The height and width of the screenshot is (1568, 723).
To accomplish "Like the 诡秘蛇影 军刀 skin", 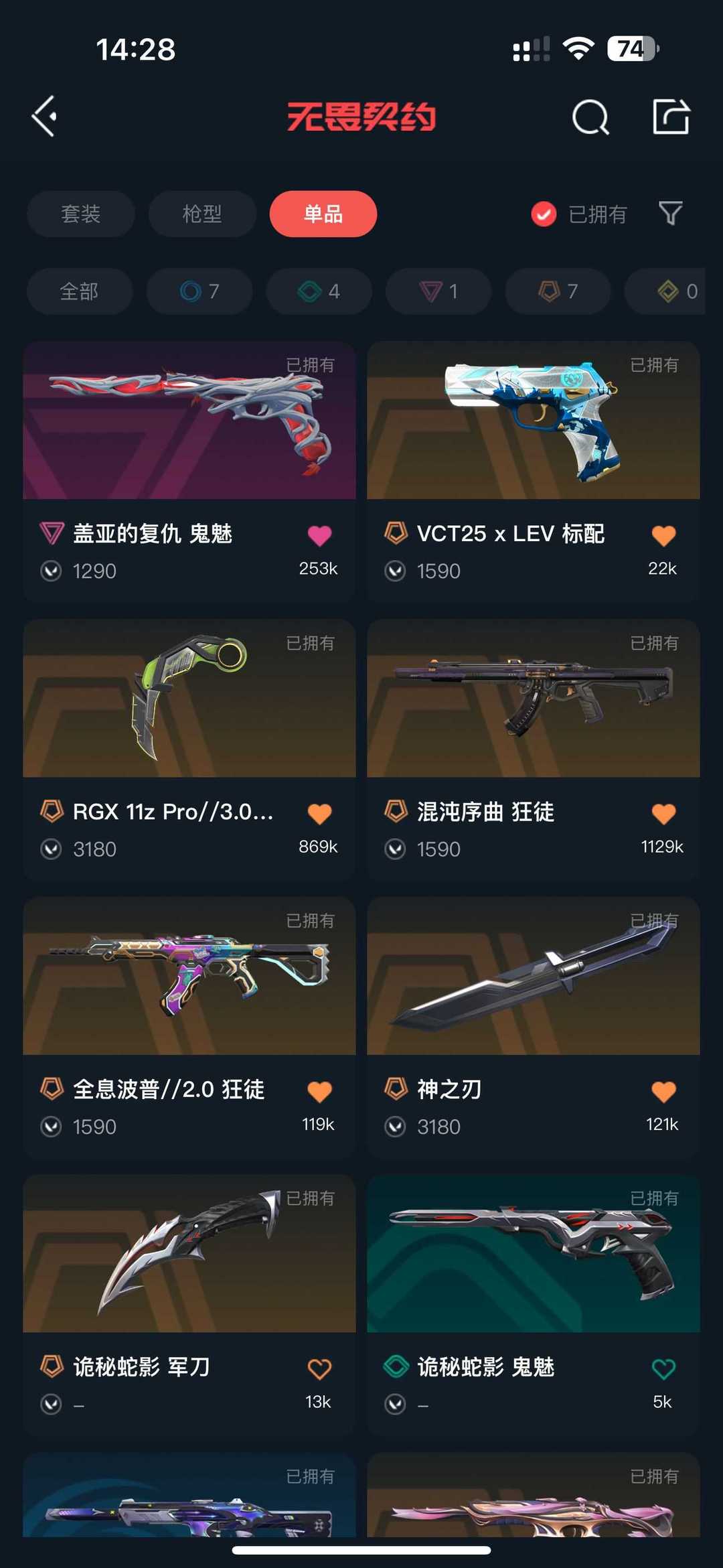I will (319, 1369).
